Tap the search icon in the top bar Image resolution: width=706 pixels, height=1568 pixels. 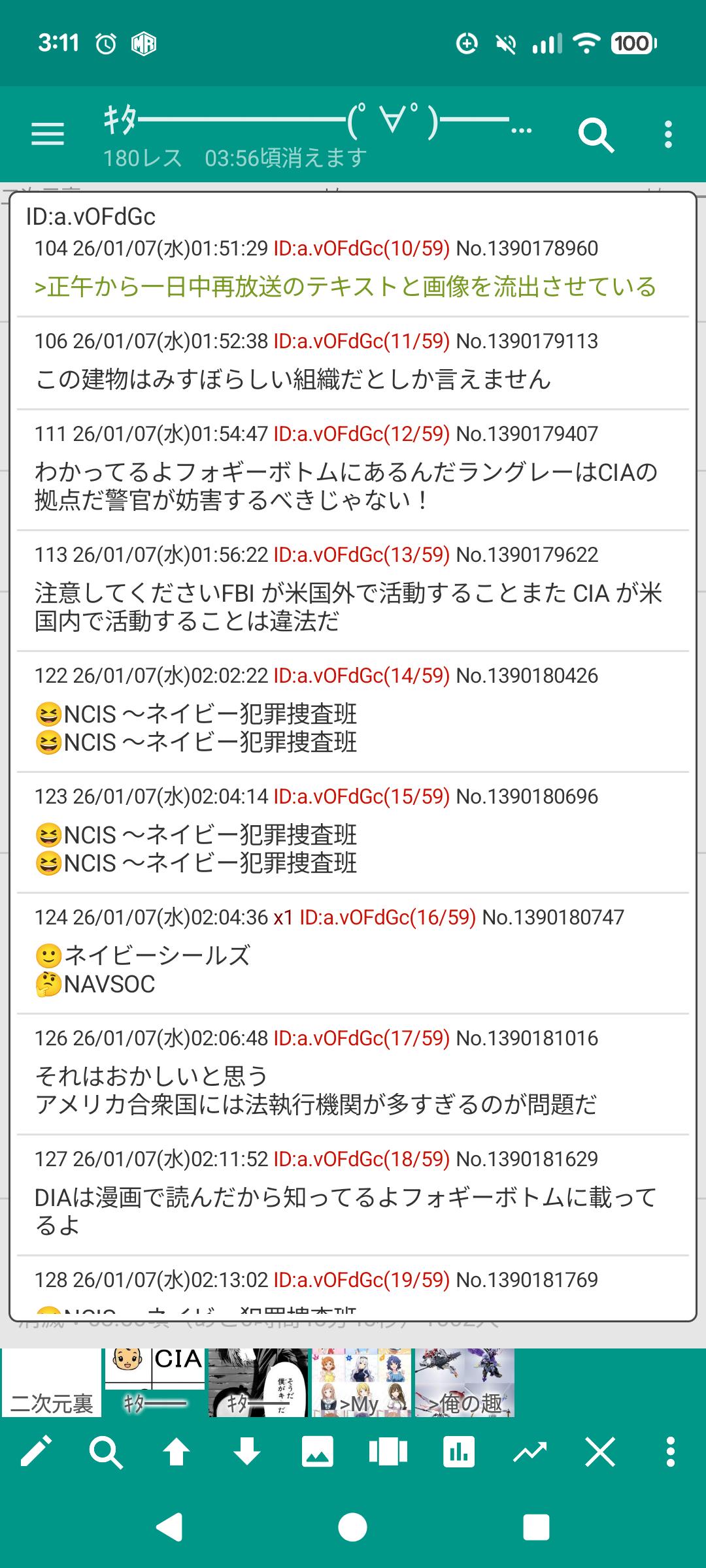596,135
